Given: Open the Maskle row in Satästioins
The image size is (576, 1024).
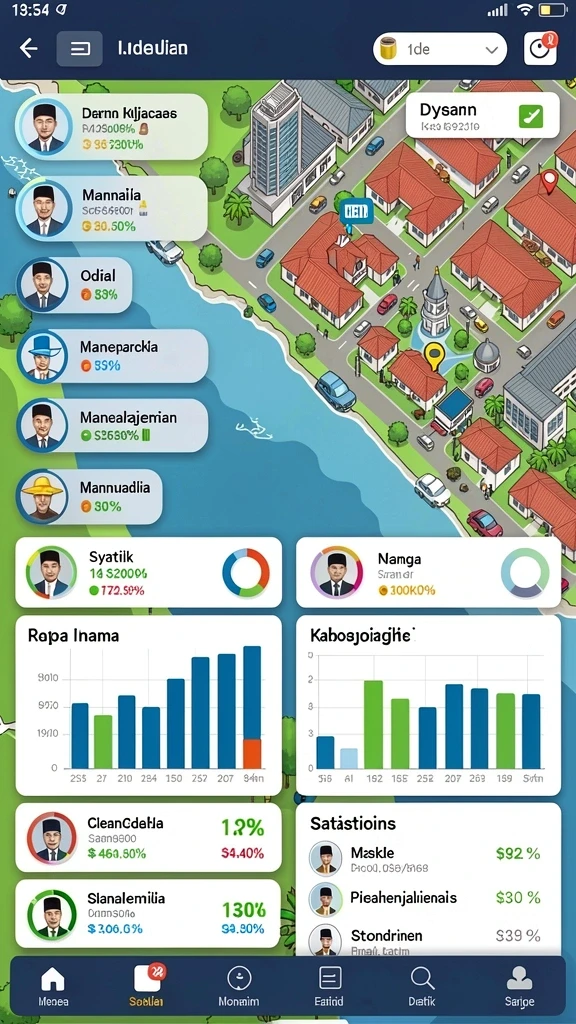Looking at the screenshot, I should (x=428, y=858).
